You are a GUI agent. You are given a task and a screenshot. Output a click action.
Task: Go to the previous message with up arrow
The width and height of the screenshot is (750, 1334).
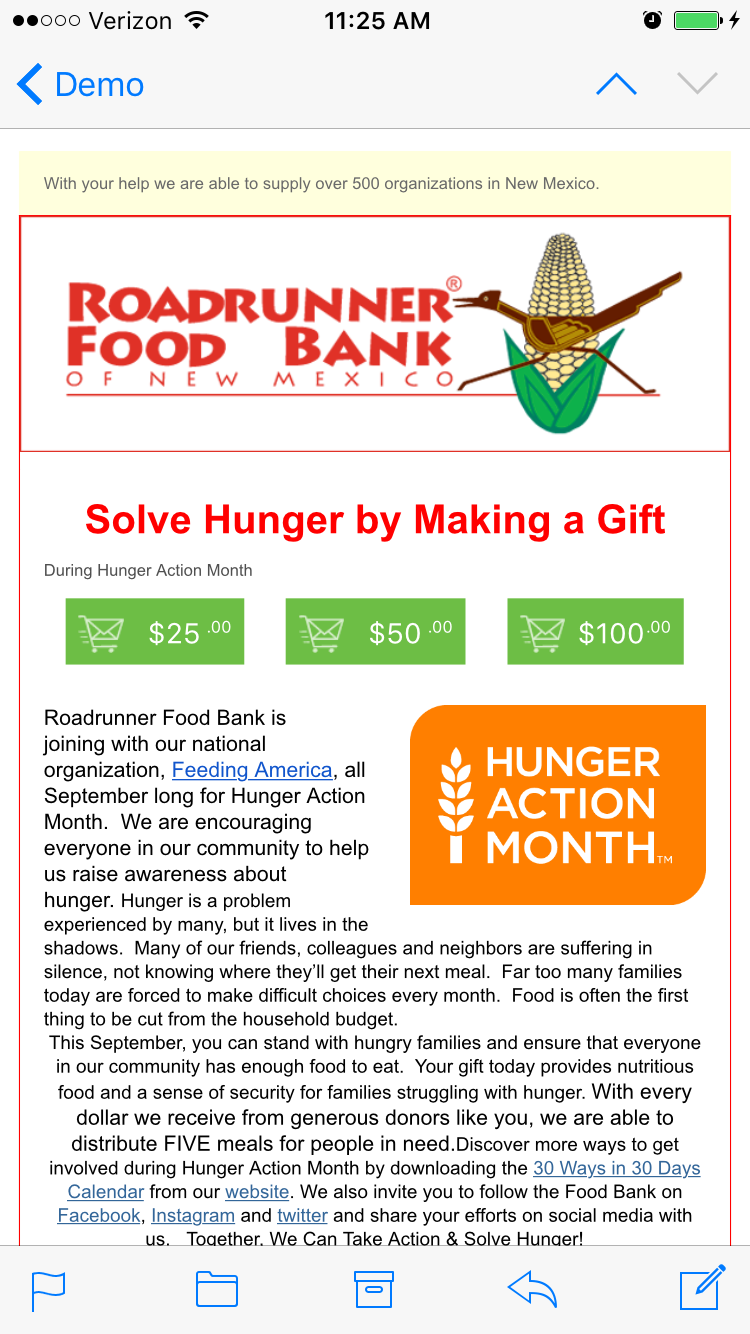click(616, 85)
